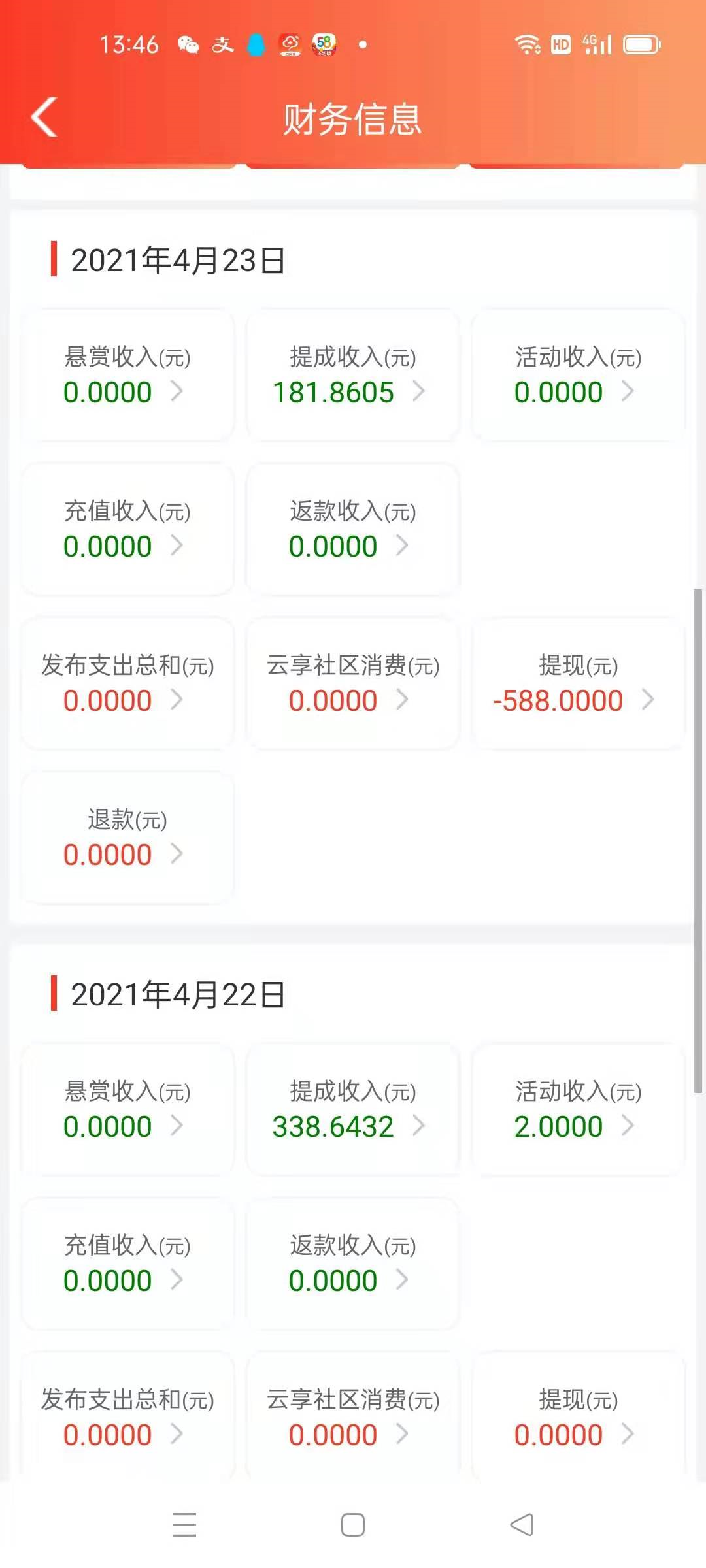706x1568 pixels.
Task: Open the system recent apps menu
Action: [184, 1525]
